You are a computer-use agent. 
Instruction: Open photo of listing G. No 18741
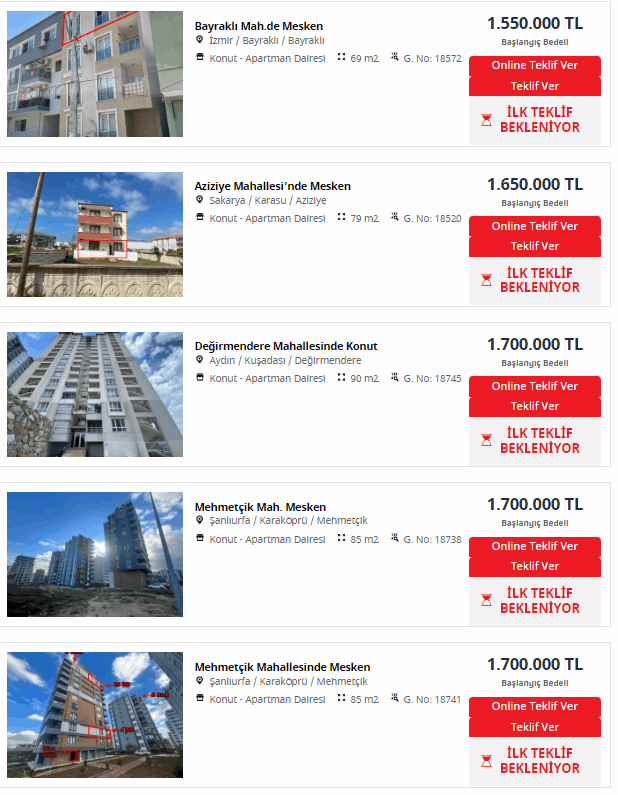[95, 714]
